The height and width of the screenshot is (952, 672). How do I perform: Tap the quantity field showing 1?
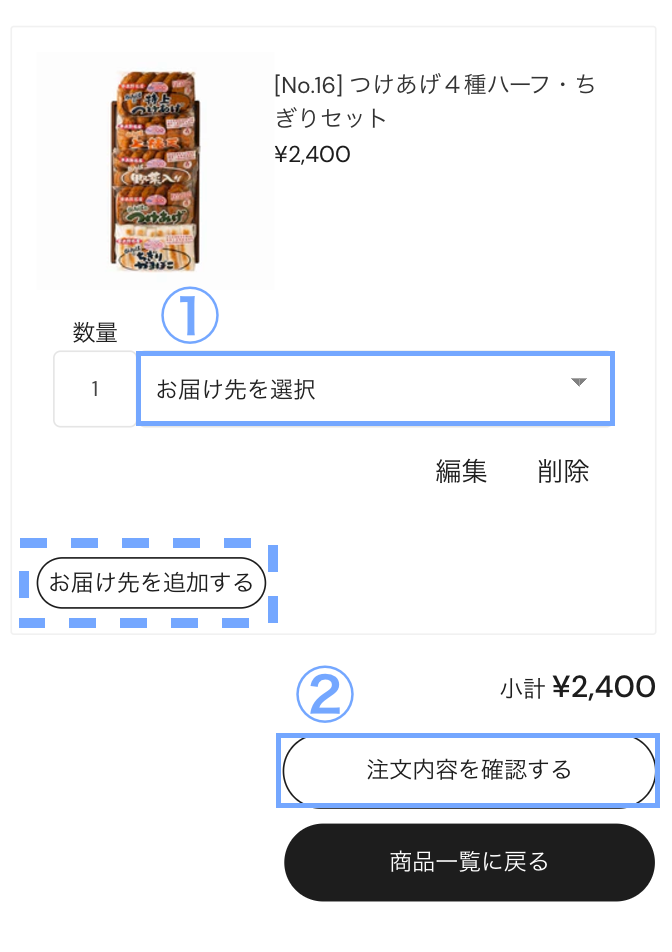click(95, 389)
